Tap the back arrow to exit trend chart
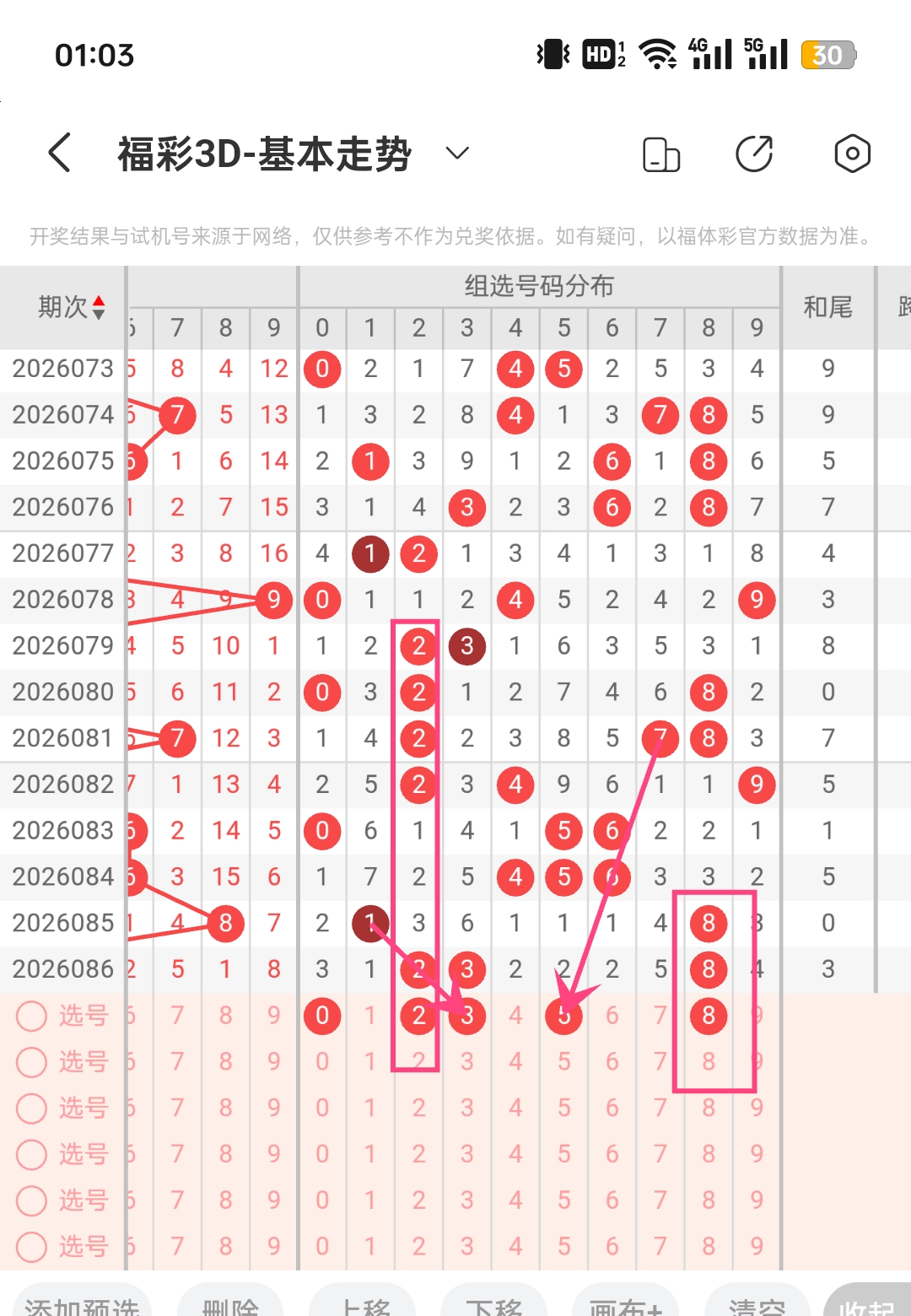Viewport: 911px width, 1316px height. click(57, 153)
